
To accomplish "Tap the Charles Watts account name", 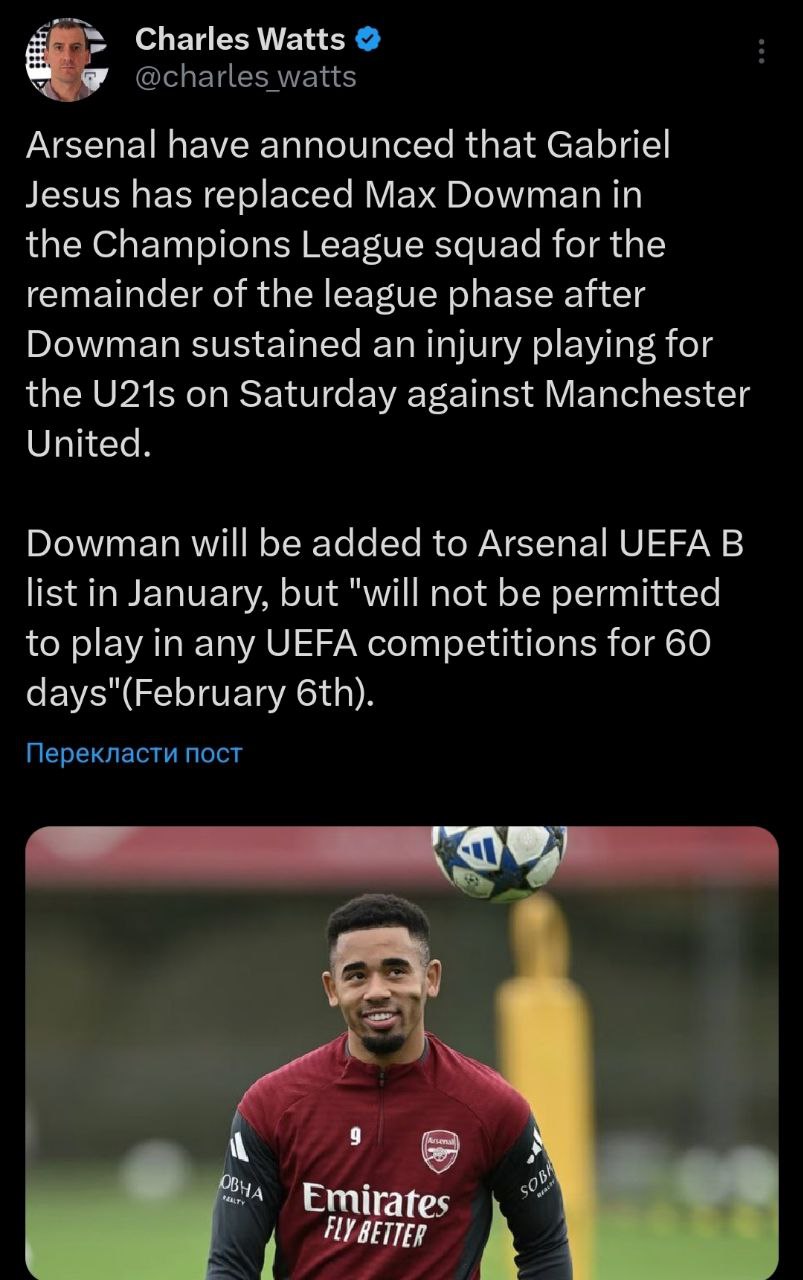I will click(x=240, y=39).
